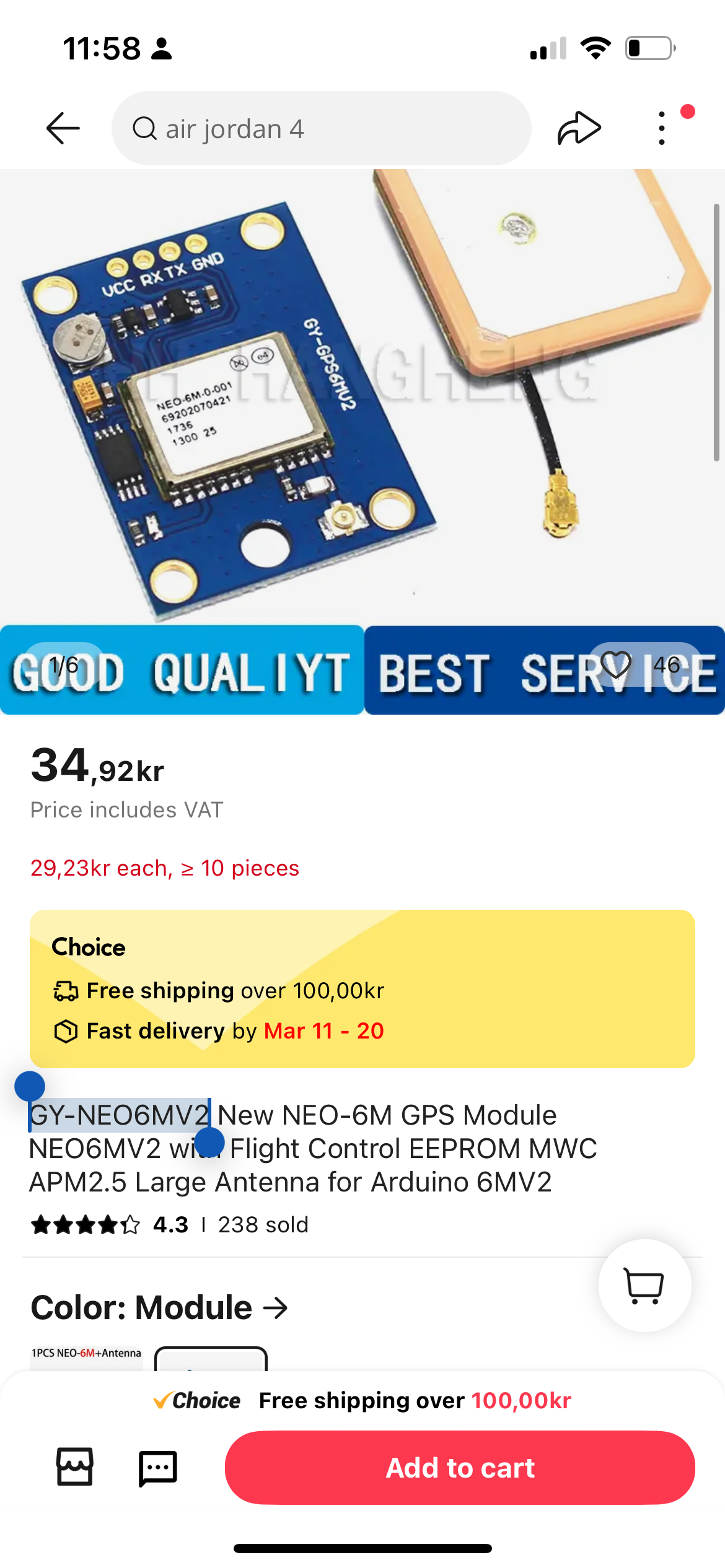
Task: Tap Add to cart
Action: (460, 1468)
